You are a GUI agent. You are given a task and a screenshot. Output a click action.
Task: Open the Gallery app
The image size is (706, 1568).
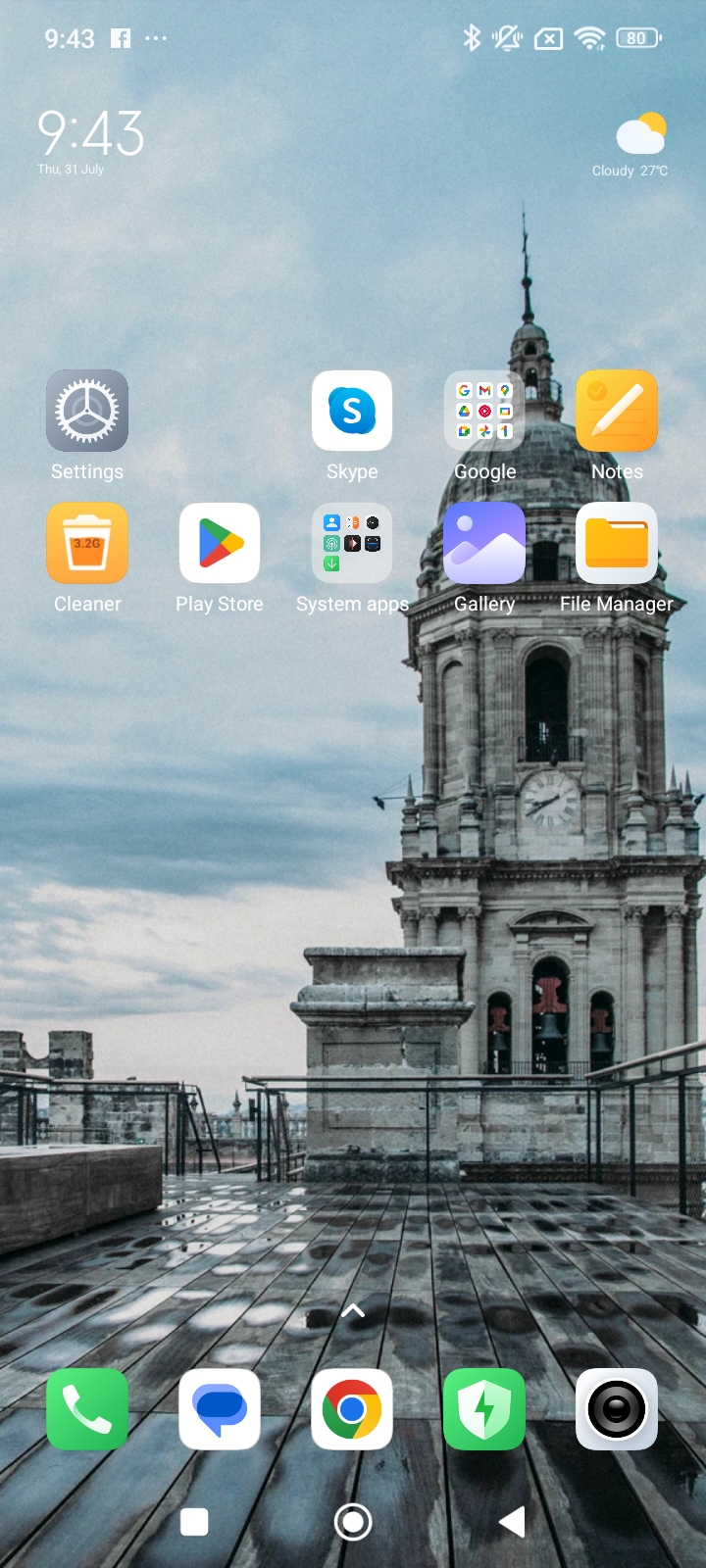pos(484,544)
